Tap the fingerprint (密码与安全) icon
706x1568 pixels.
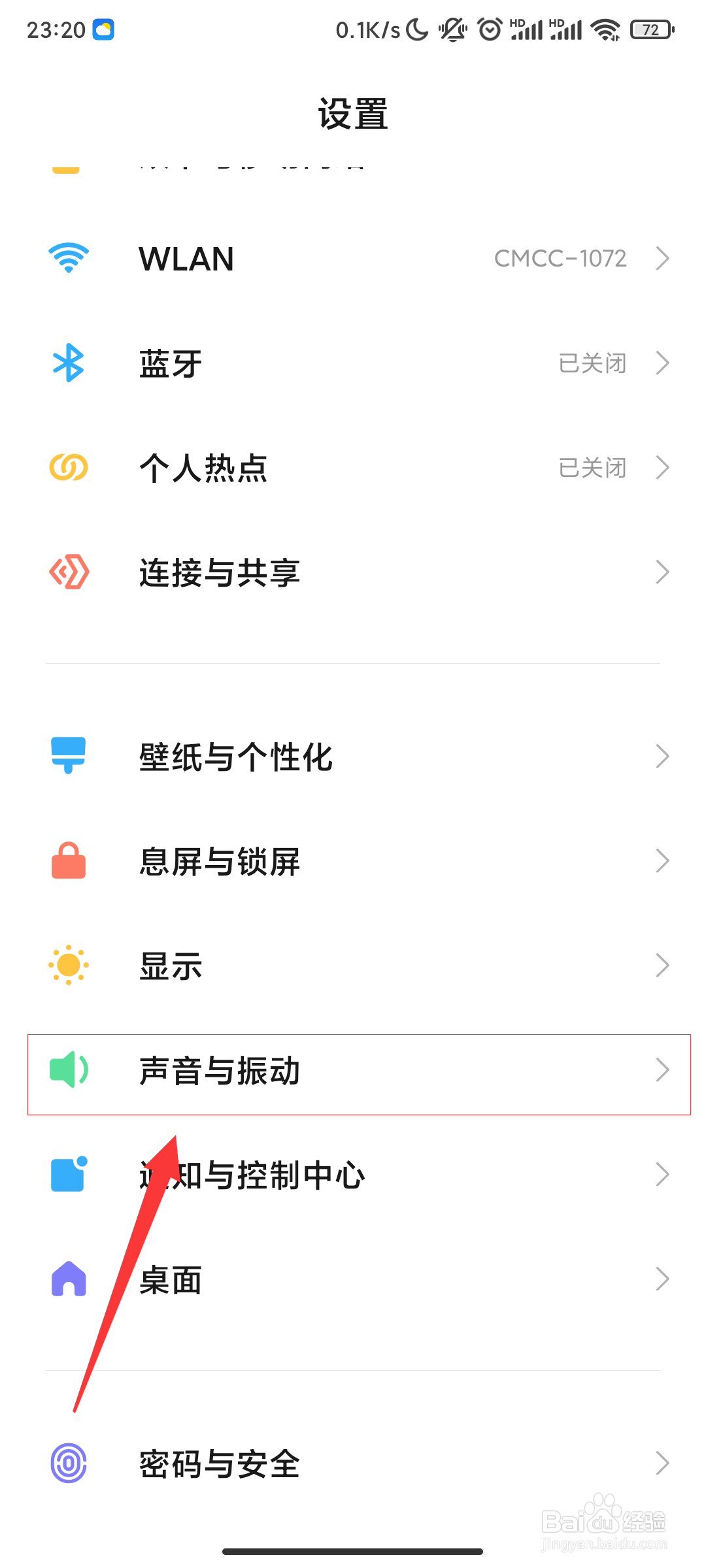(x=68, y=1463)
